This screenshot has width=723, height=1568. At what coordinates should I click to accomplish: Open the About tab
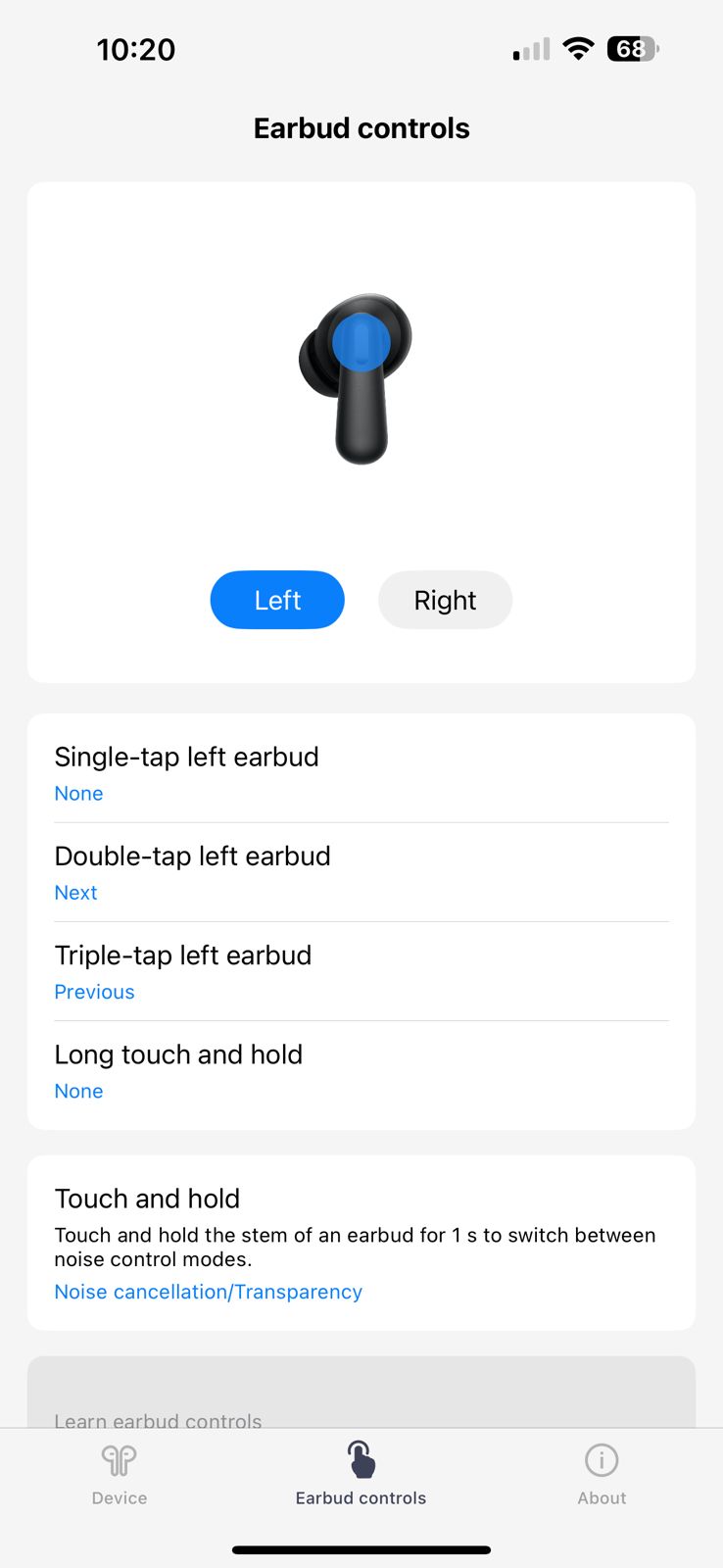pyautogui.click(x=601, y=1474)
